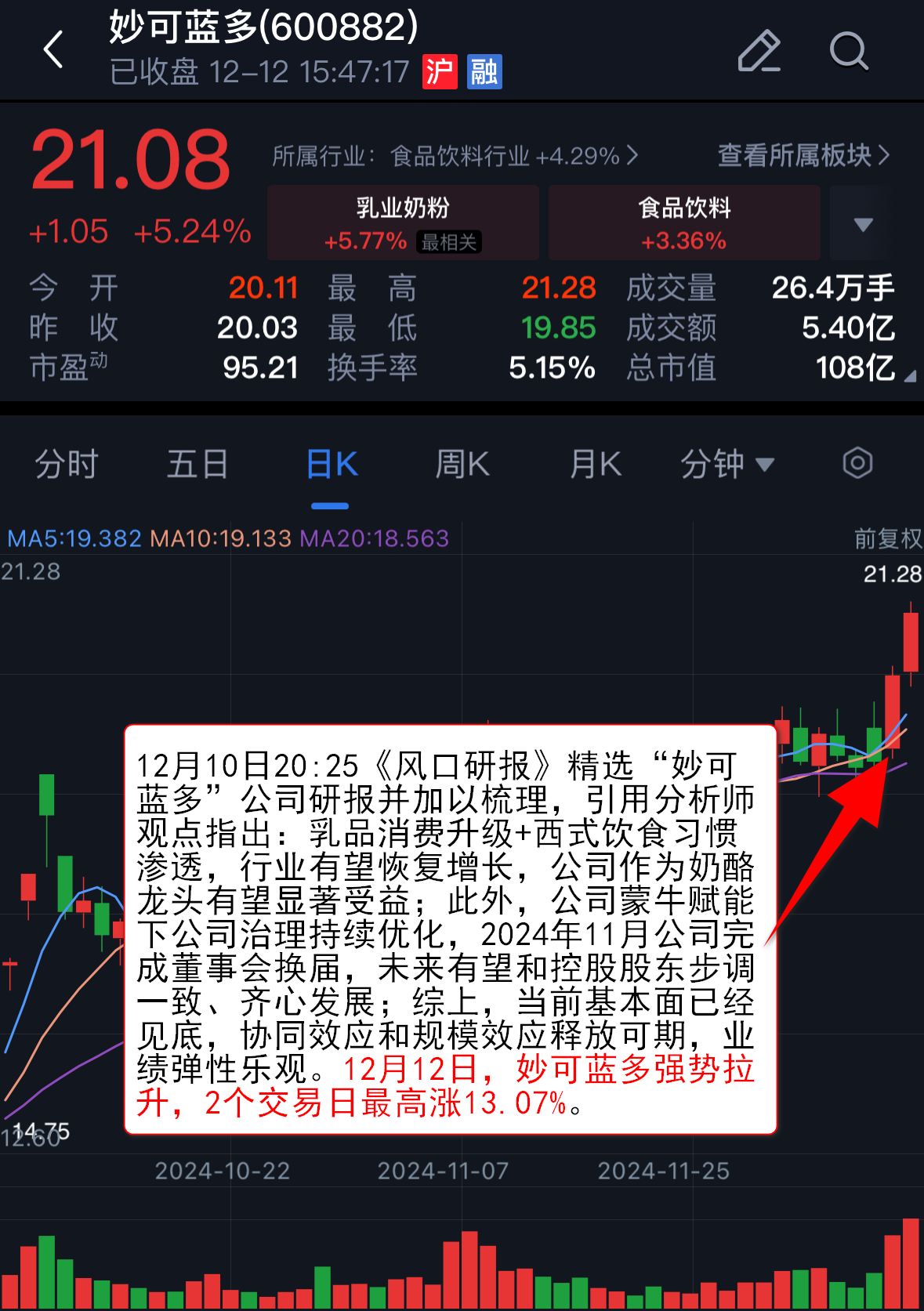Switch to the 周K chart tab
The image size is (924, 1311).
click(x=462, y=464)
